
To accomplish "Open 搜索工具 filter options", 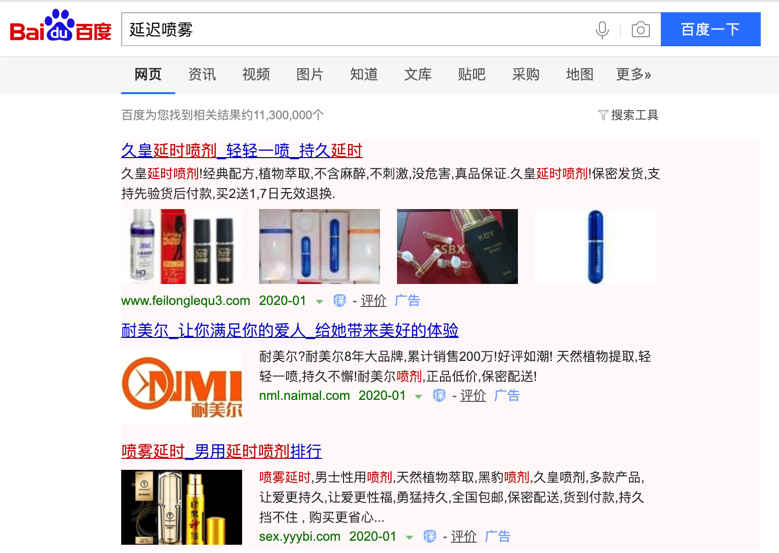I will [x=628, y=115].
